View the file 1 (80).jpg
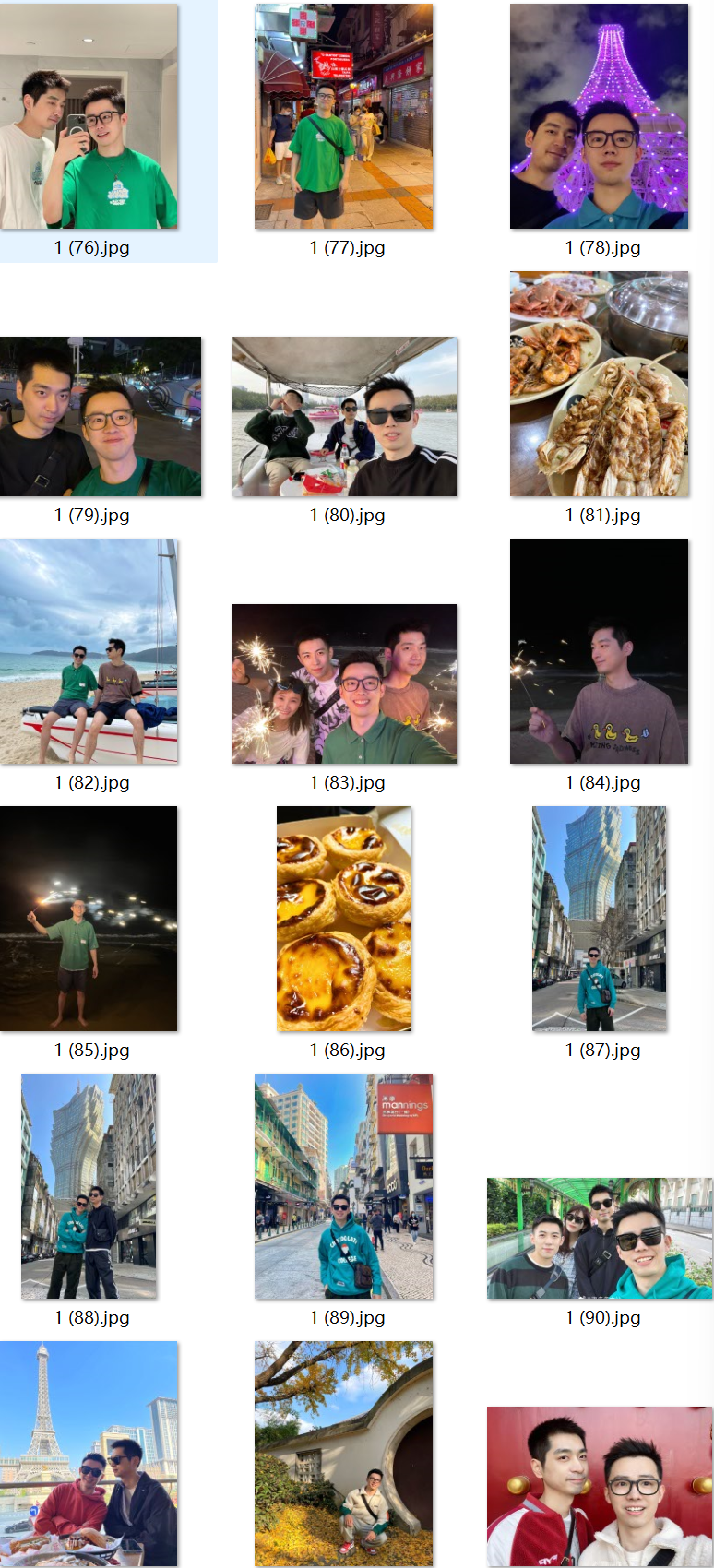Image resolution: width=714 pixels, height=1568 pixels. (x=343, y=417)
